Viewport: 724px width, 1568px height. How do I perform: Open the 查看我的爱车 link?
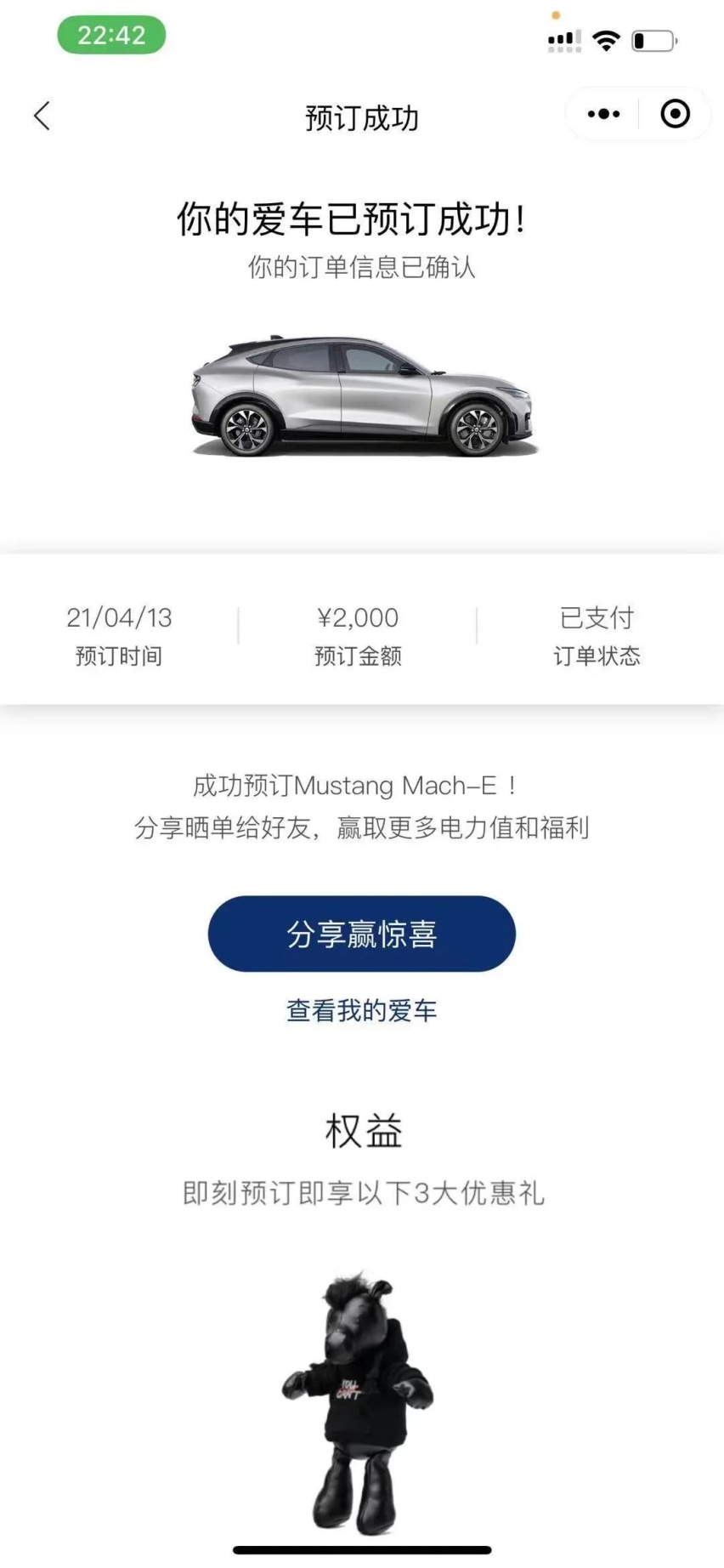pos(361,1010)
